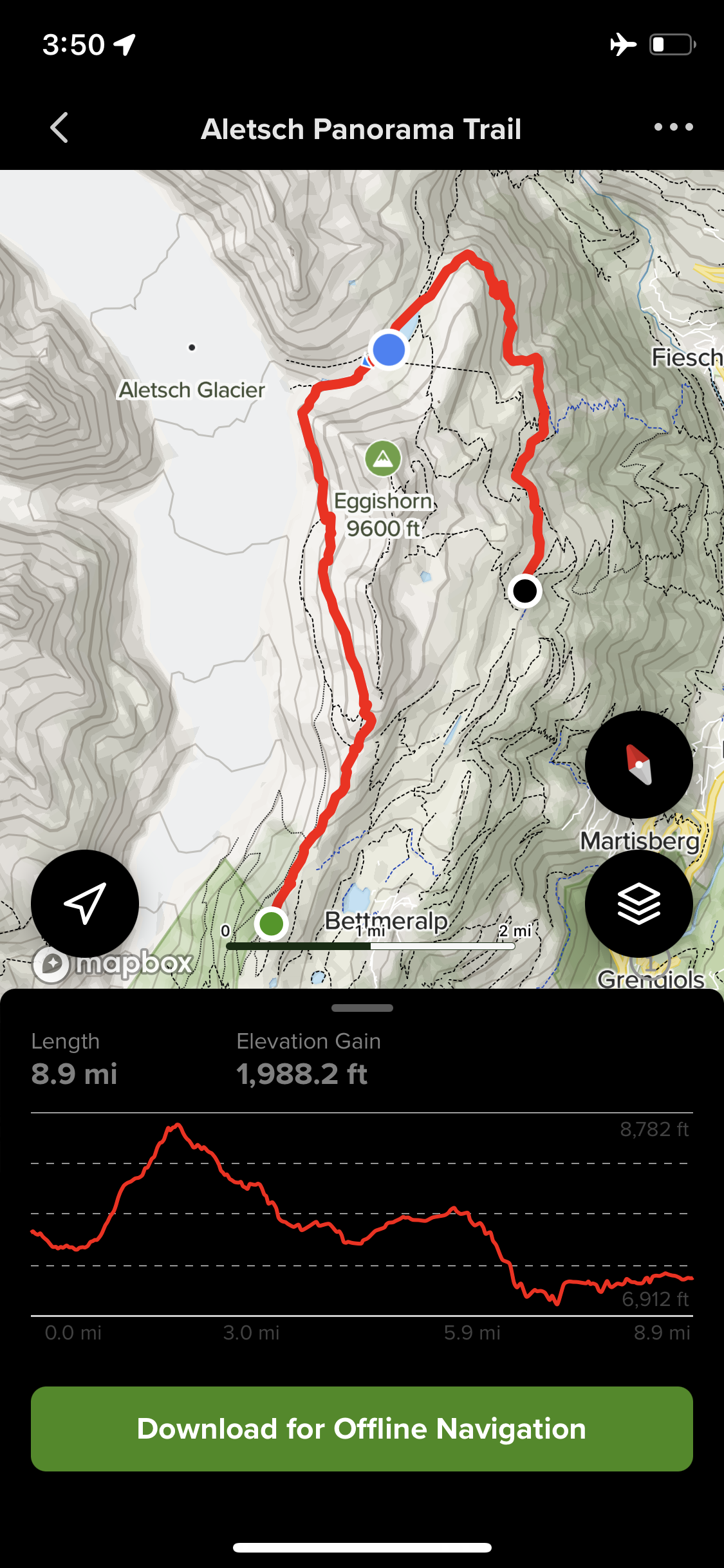Tap the compass to reorient map
This screenshot has height=1568, width=724.
click(x=638, y=765)
